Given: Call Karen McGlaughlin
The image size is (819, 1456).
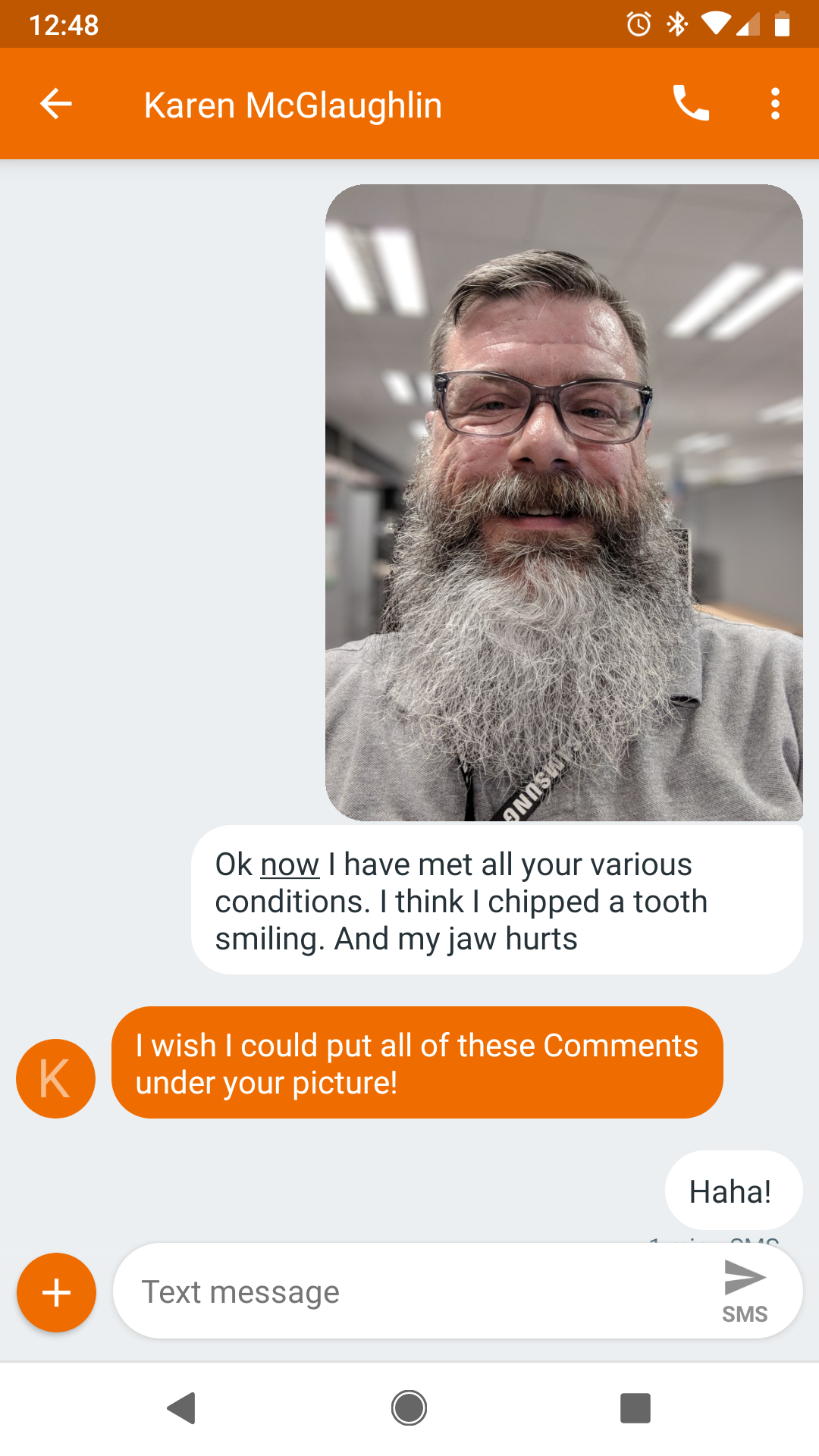Looking at the screenshot, I should (691, 104).
